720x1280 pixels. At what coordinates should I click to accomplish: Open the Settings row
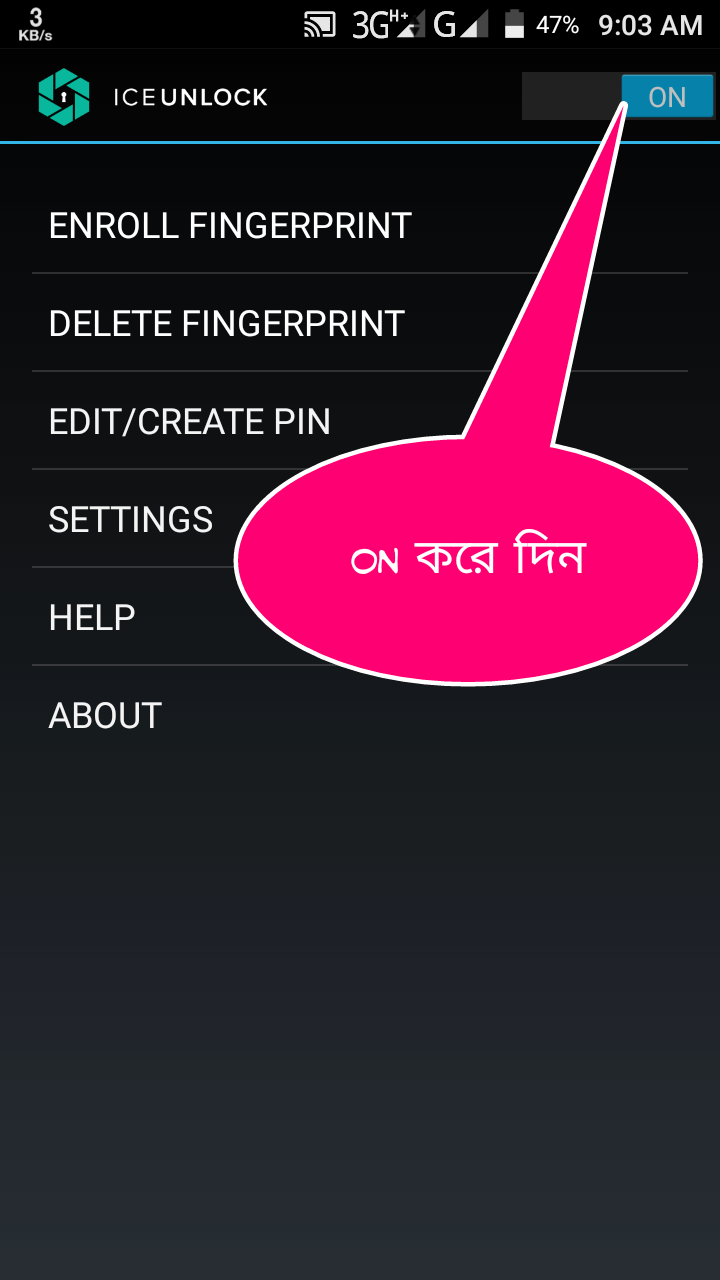pos(131,520)
